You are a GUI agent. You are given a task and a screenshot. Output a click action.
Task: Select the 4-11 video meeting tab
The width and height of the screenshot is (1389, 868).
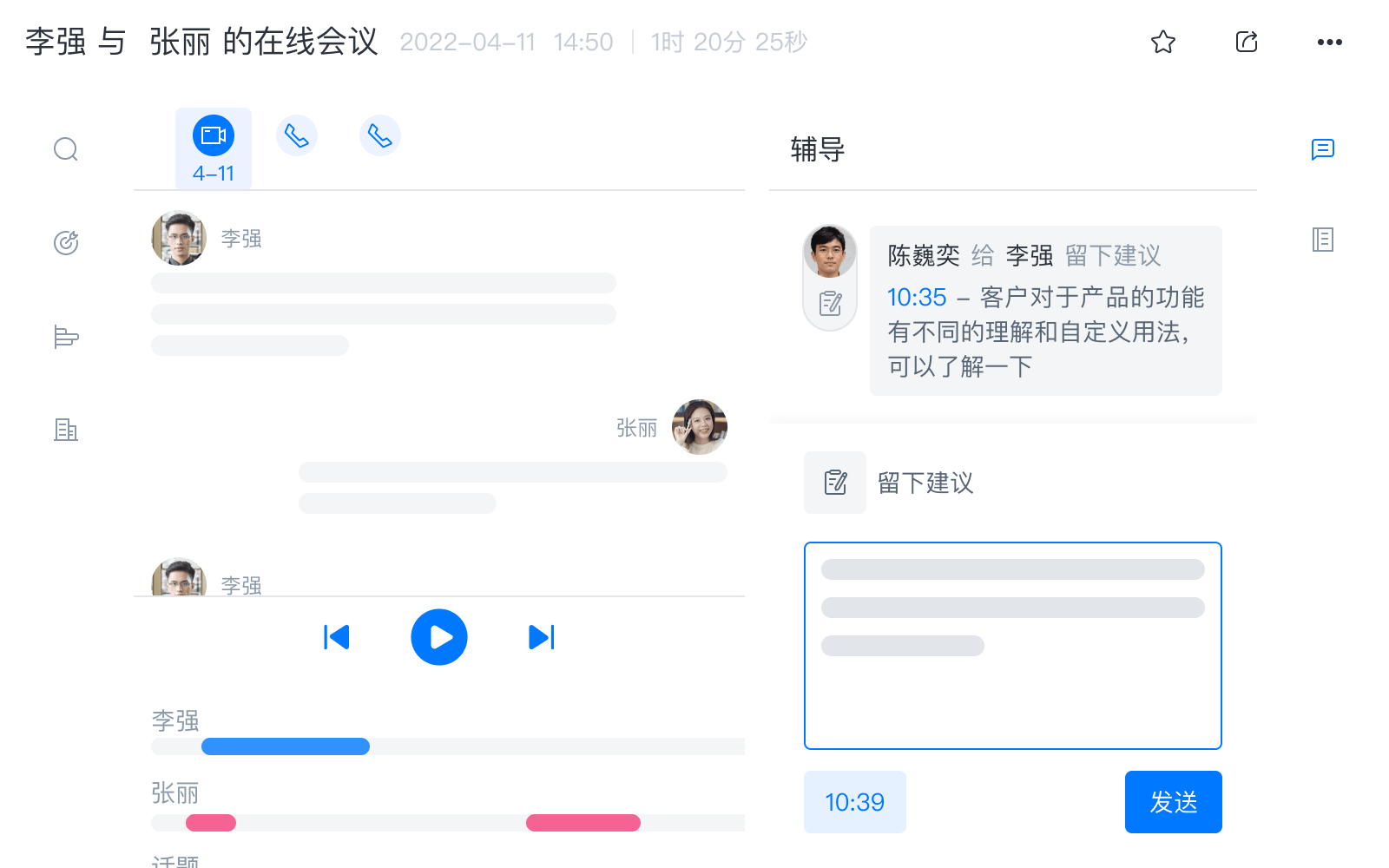tap(214, 148)
